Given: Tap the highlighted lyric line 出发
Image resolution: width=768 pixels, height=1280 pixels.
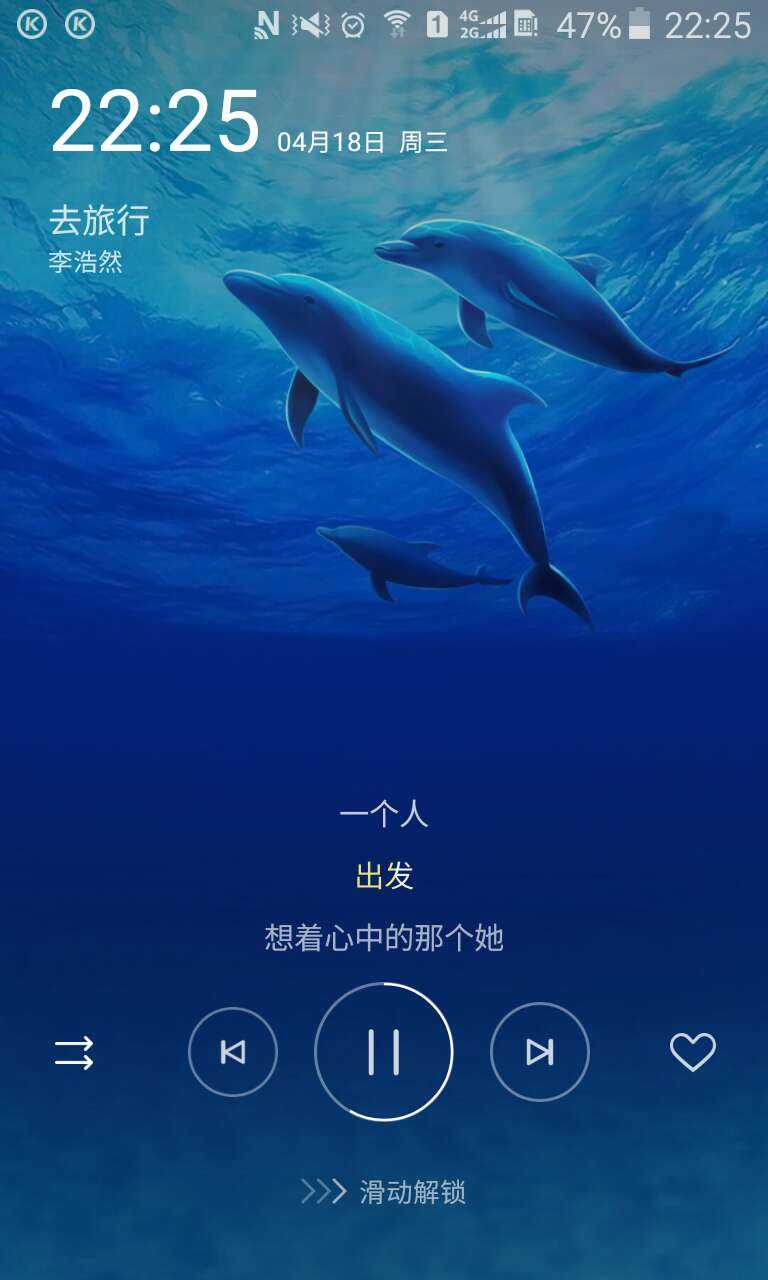Looking at the screenshot, I should (384, 875).
